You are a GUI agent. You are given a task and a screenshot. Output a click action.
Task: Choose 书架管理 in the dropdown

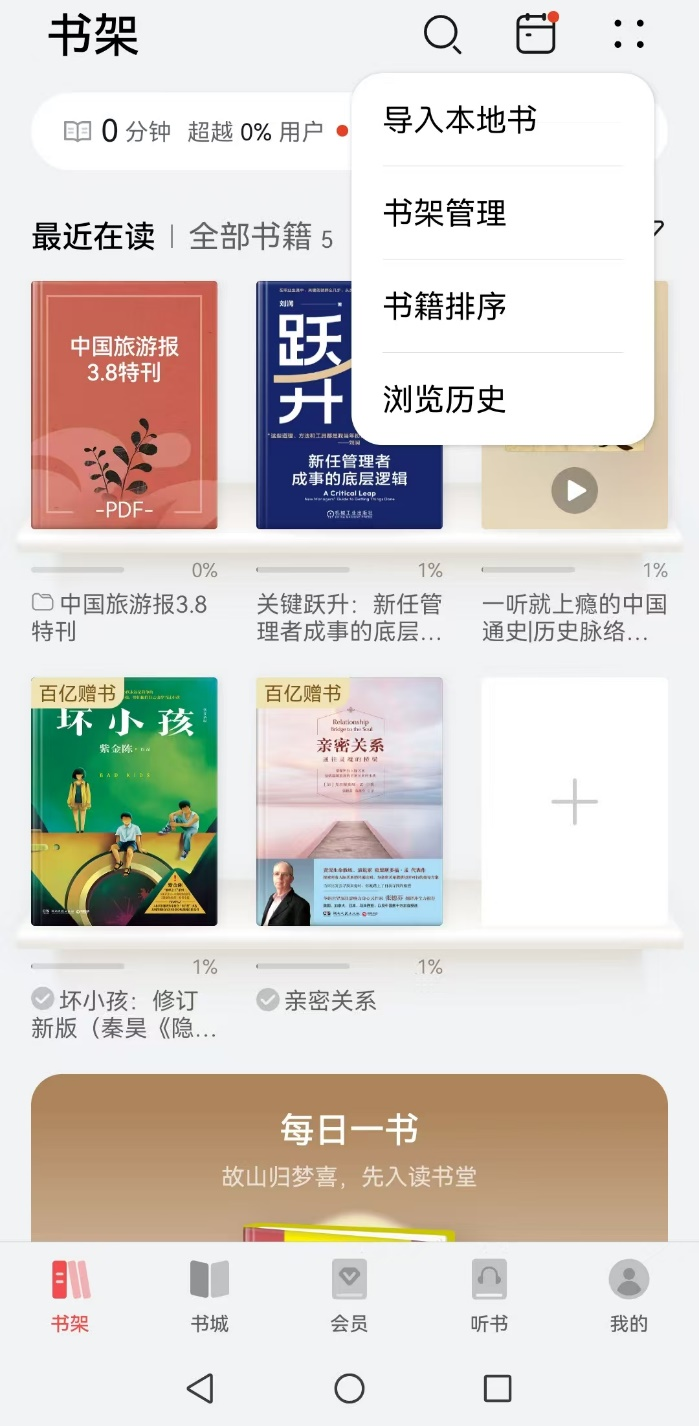click(445, 213)
